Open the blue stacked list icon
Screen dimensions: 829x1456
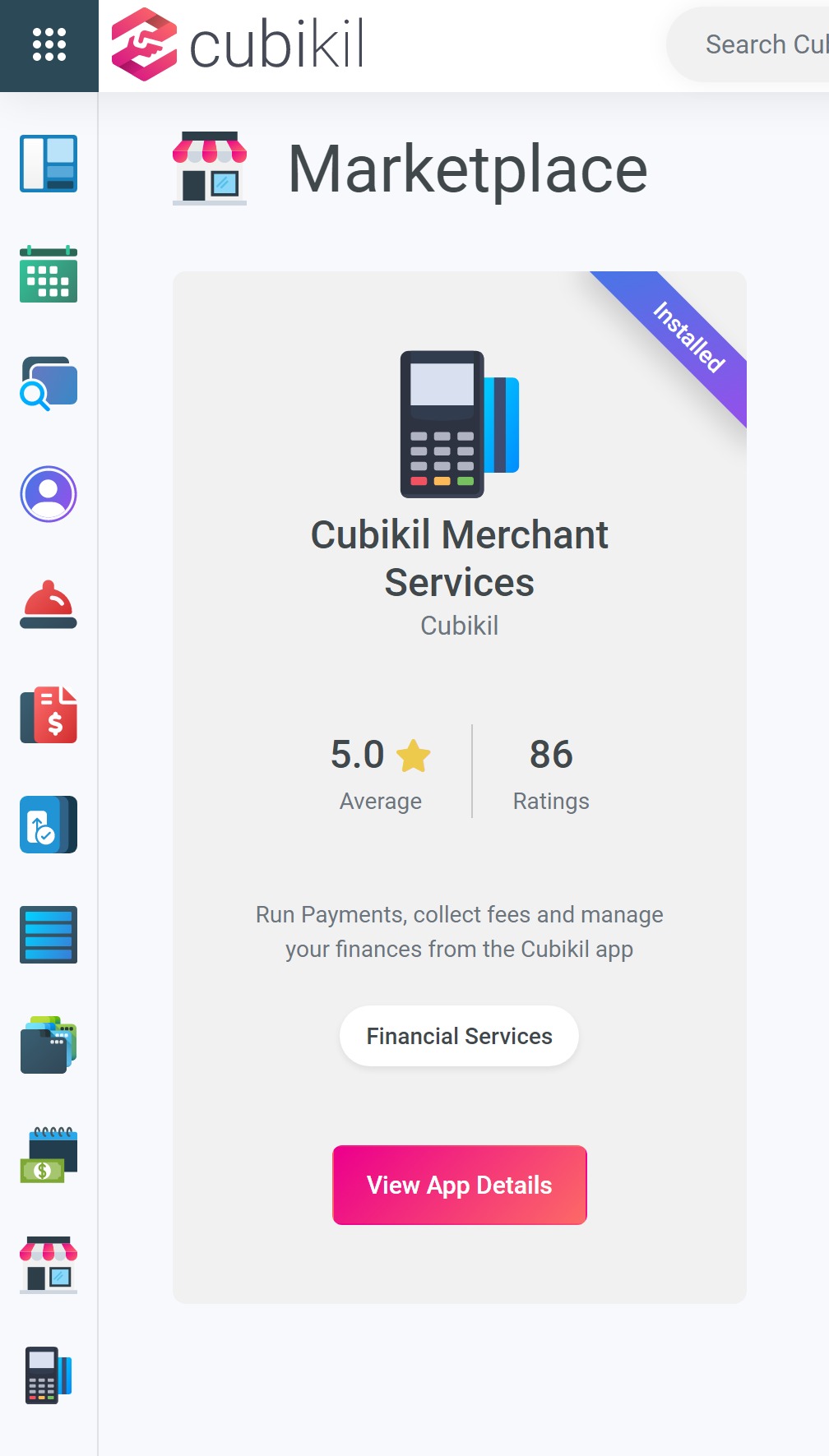(x=49, y=935)
